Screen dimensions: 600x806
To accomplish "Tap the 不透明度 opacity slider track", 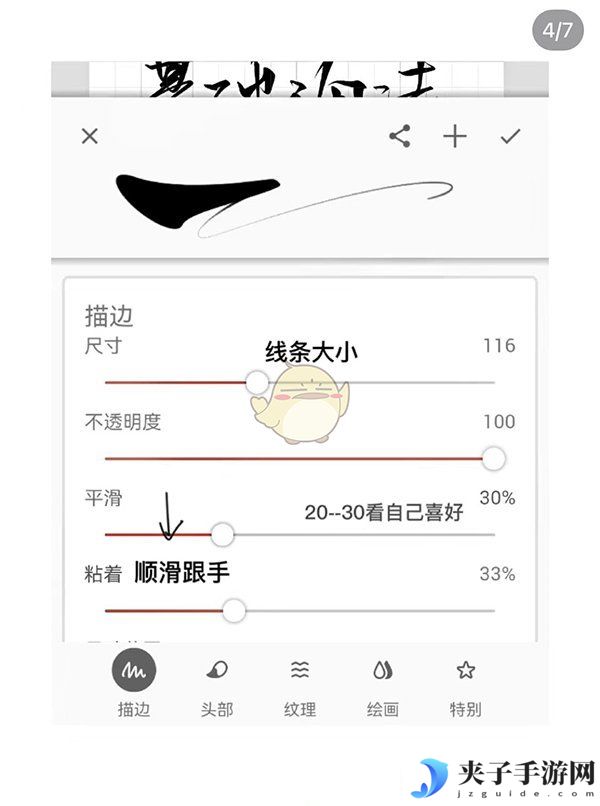I will point(300,458).
